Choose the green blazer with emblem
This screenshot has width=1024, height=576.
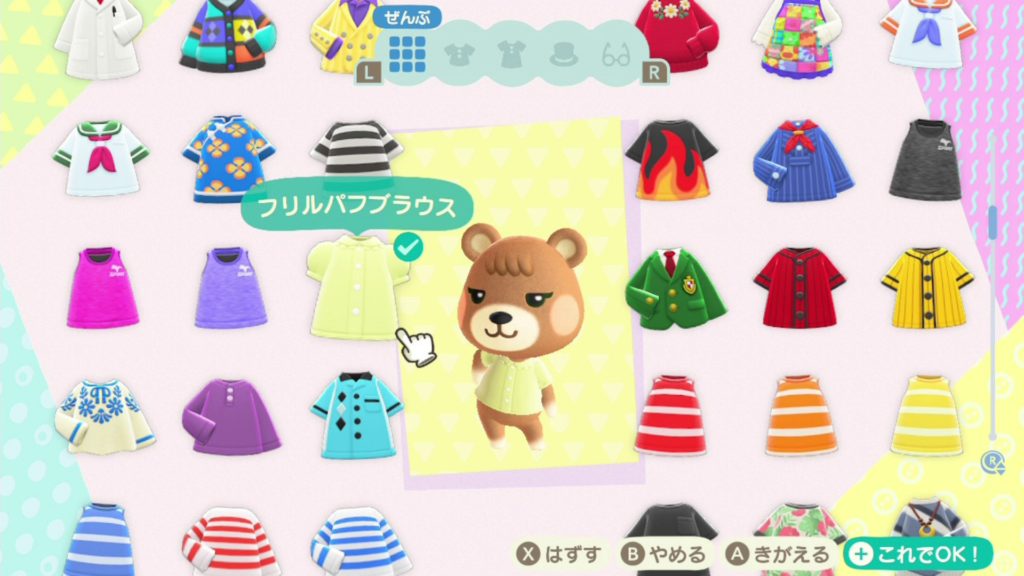tap(671, 290)
